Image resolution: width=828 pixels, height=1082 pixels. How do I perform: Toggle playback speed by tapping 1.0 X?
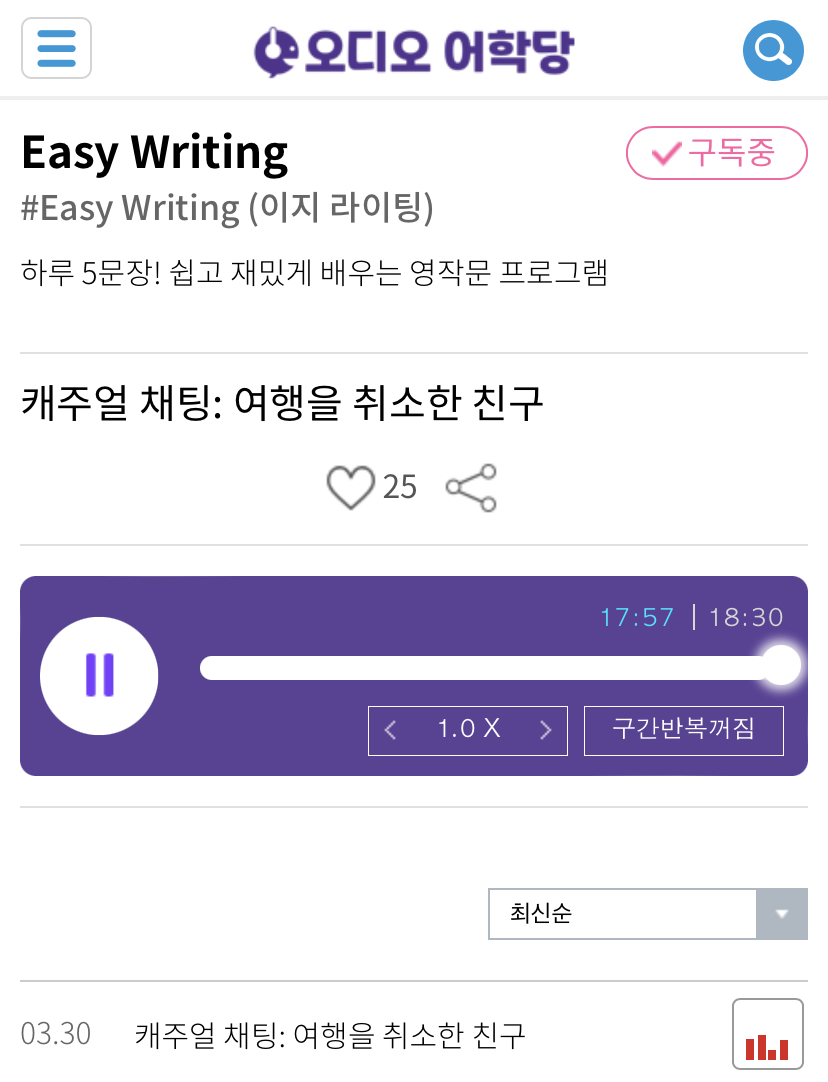(x=467, y=730)
